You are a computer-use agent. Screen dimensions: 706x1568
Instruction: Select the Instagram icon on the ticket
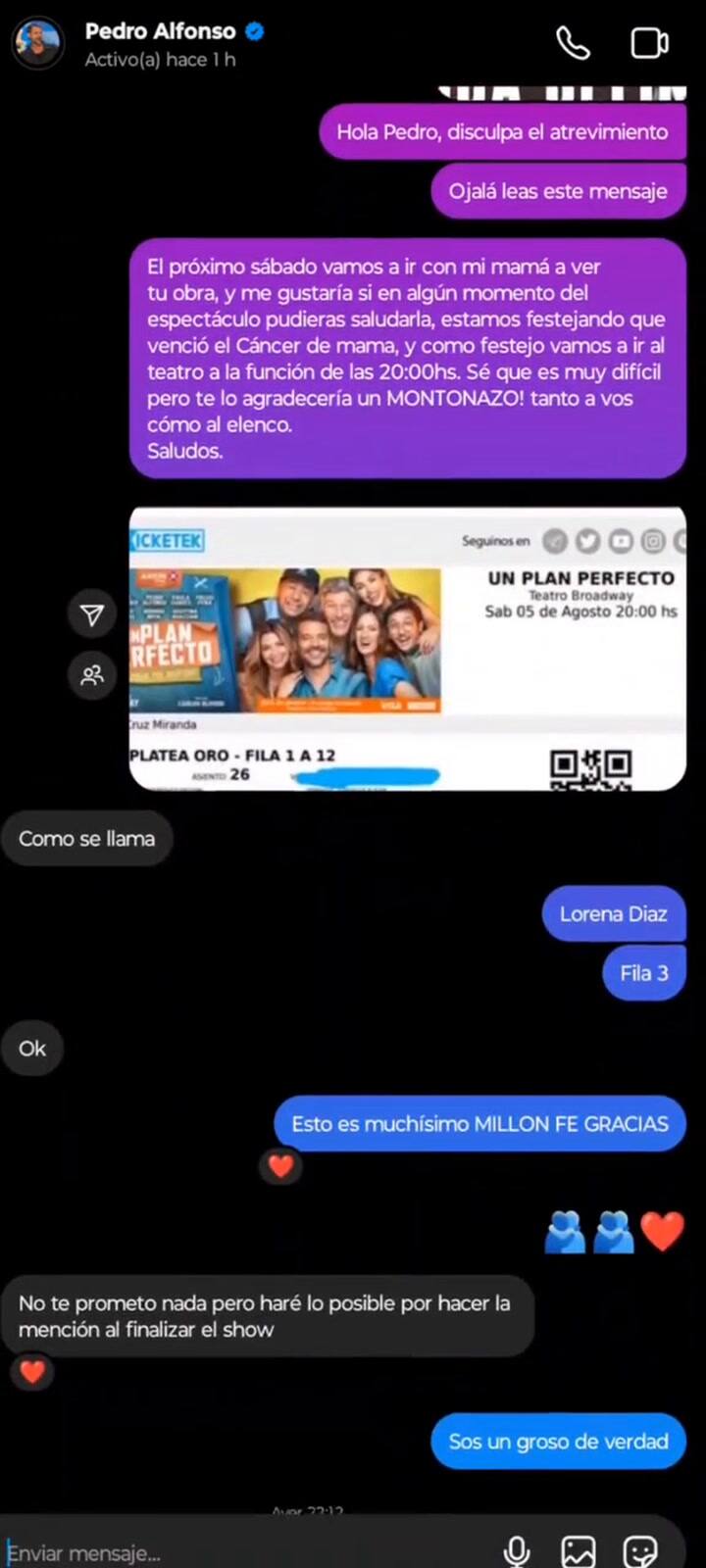click(652, 541)
